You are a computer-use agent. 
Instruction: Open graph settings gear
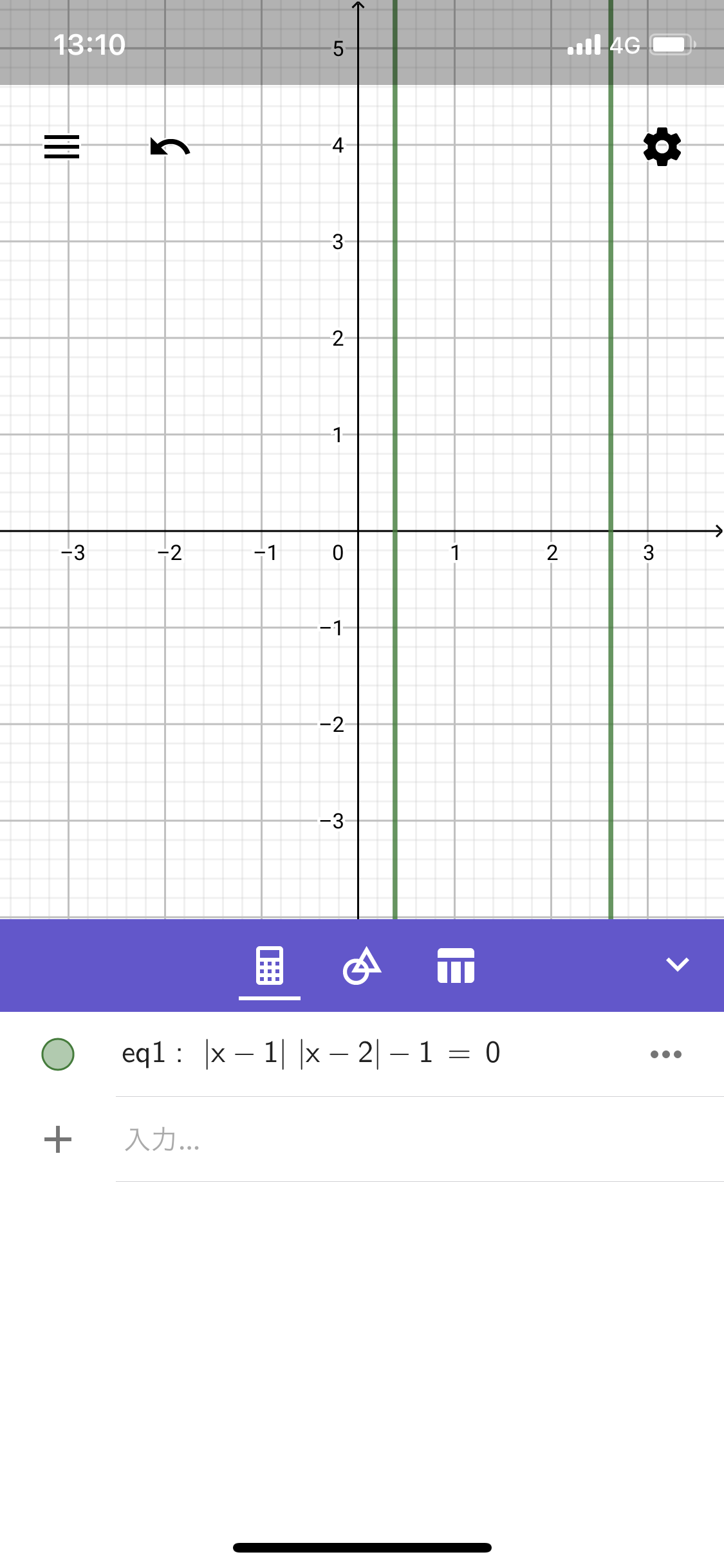pos(662,147)
